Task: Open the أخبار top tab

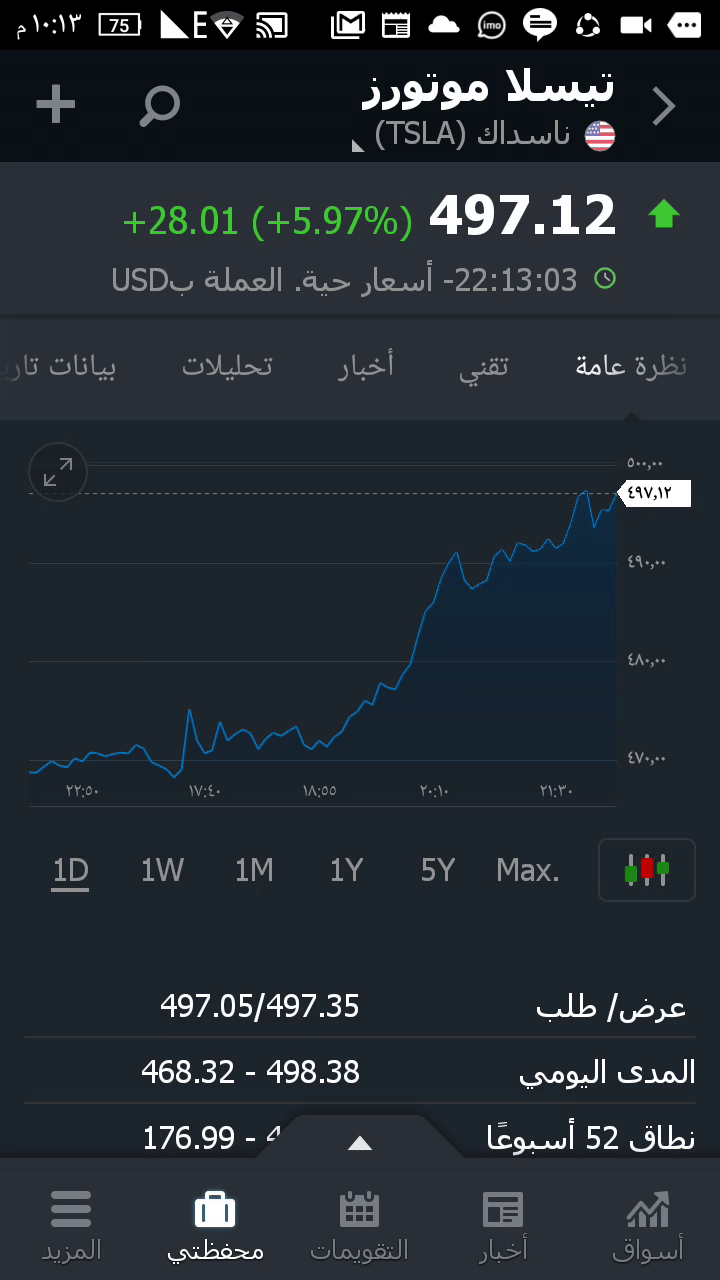Action: [366, 366]
